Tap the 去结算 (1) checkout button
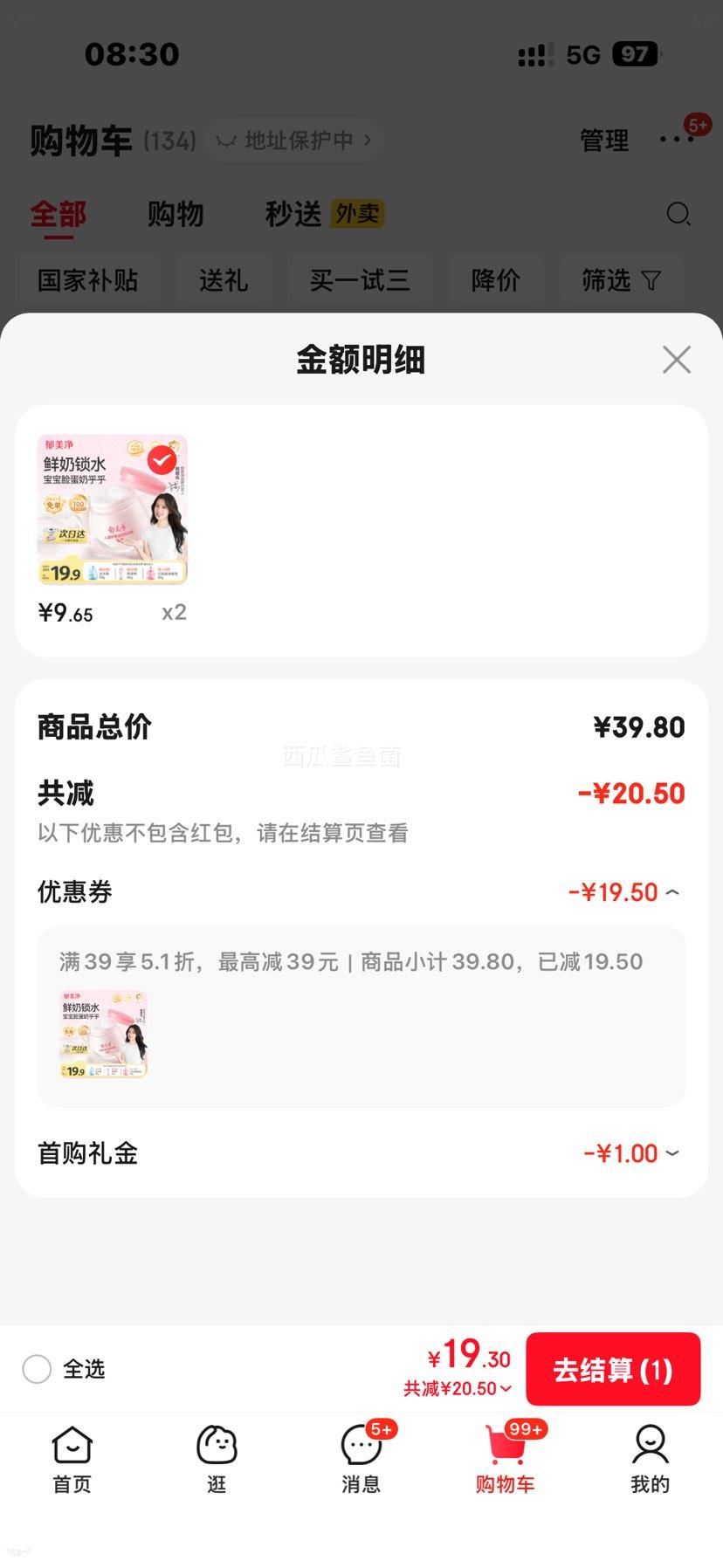 pyautogui.click(x=613, y=1369)
